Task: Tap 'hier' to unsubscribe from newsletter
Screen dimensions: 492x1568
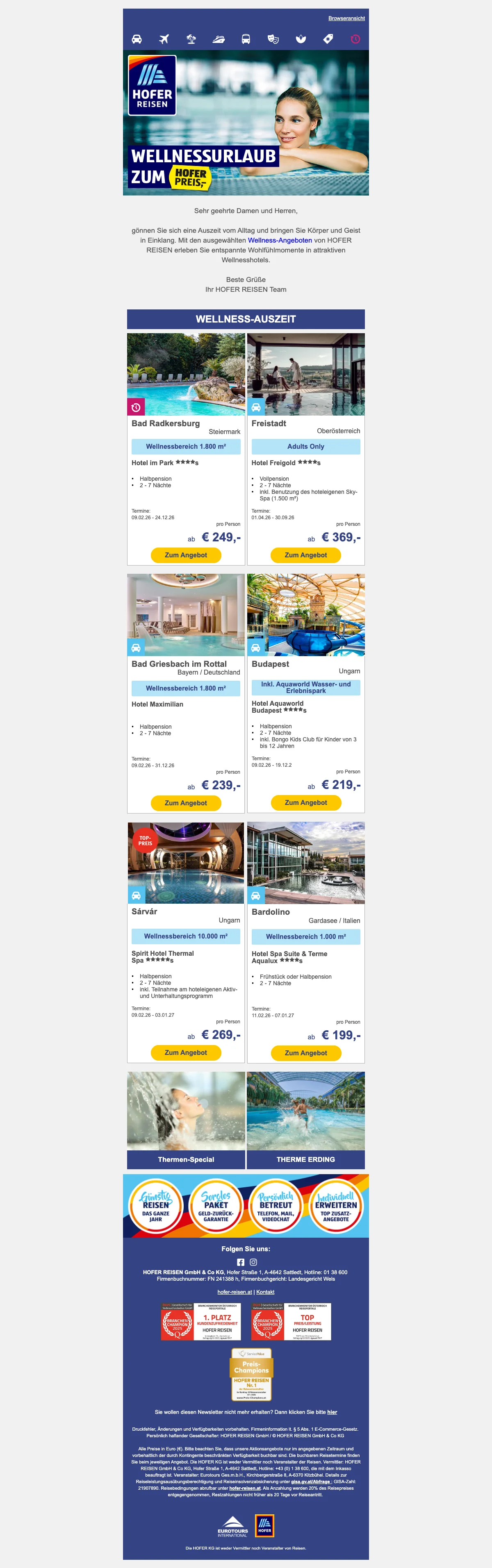Action: pos(332,1412)
